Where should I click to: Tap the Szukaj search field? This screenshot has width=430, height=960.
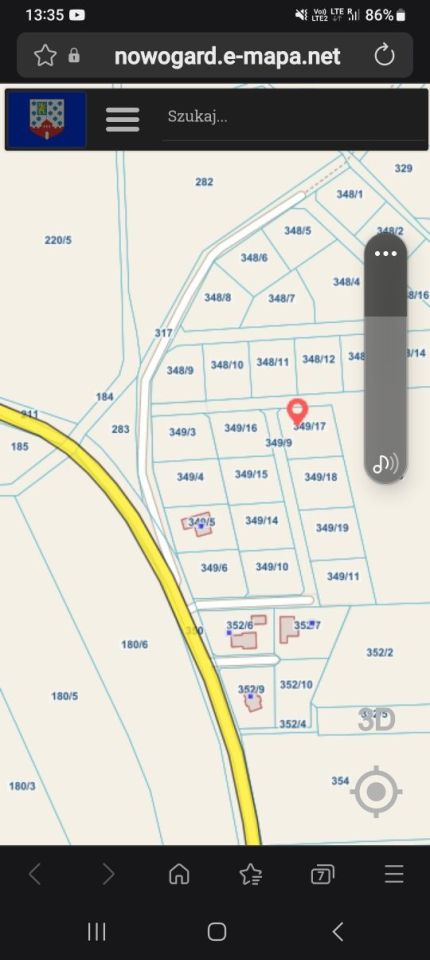coord(295,119)
